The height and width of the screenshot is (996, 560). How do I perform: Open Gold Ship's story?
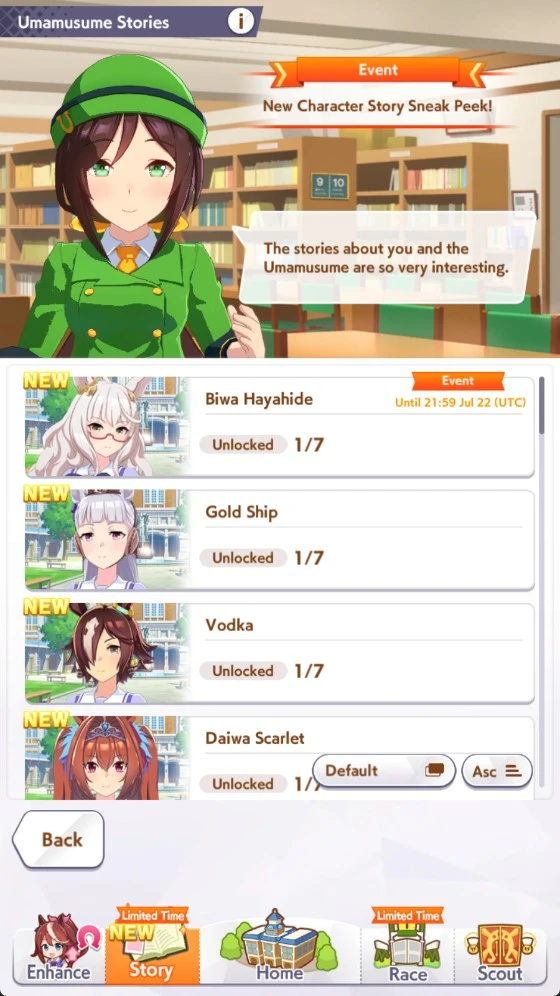tap(279, 540)
